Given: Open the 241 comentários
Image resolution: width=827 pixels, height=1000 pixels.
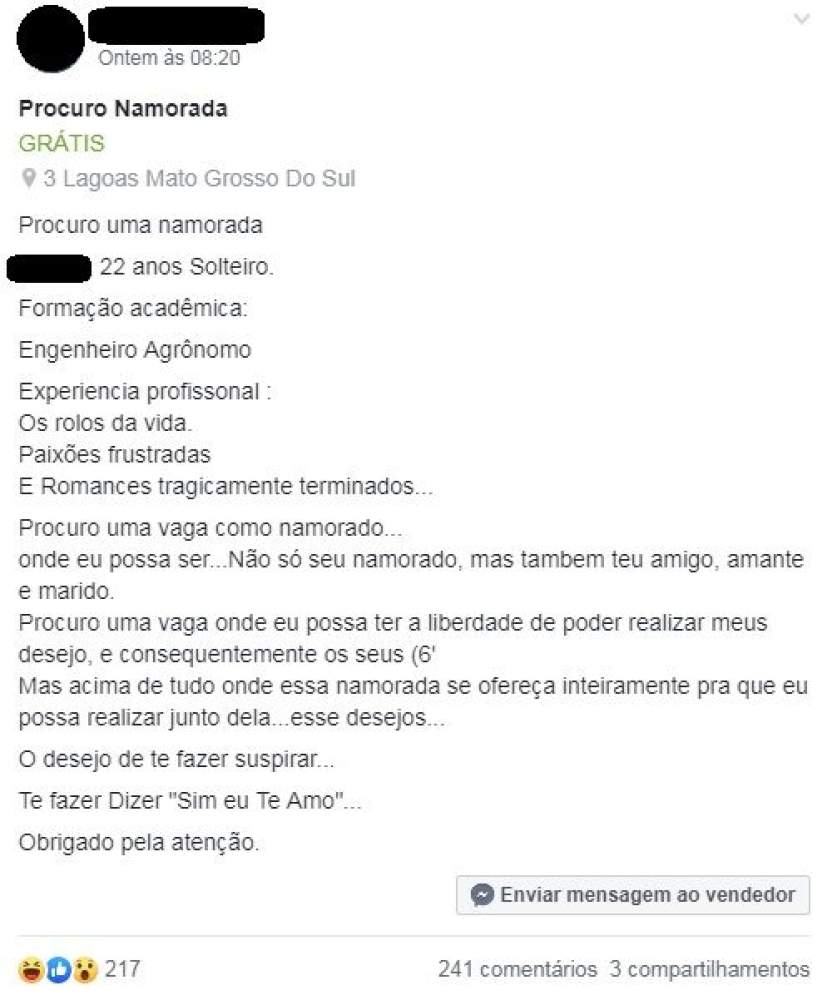Looking at the screenshot, I should tap(517, 969).
